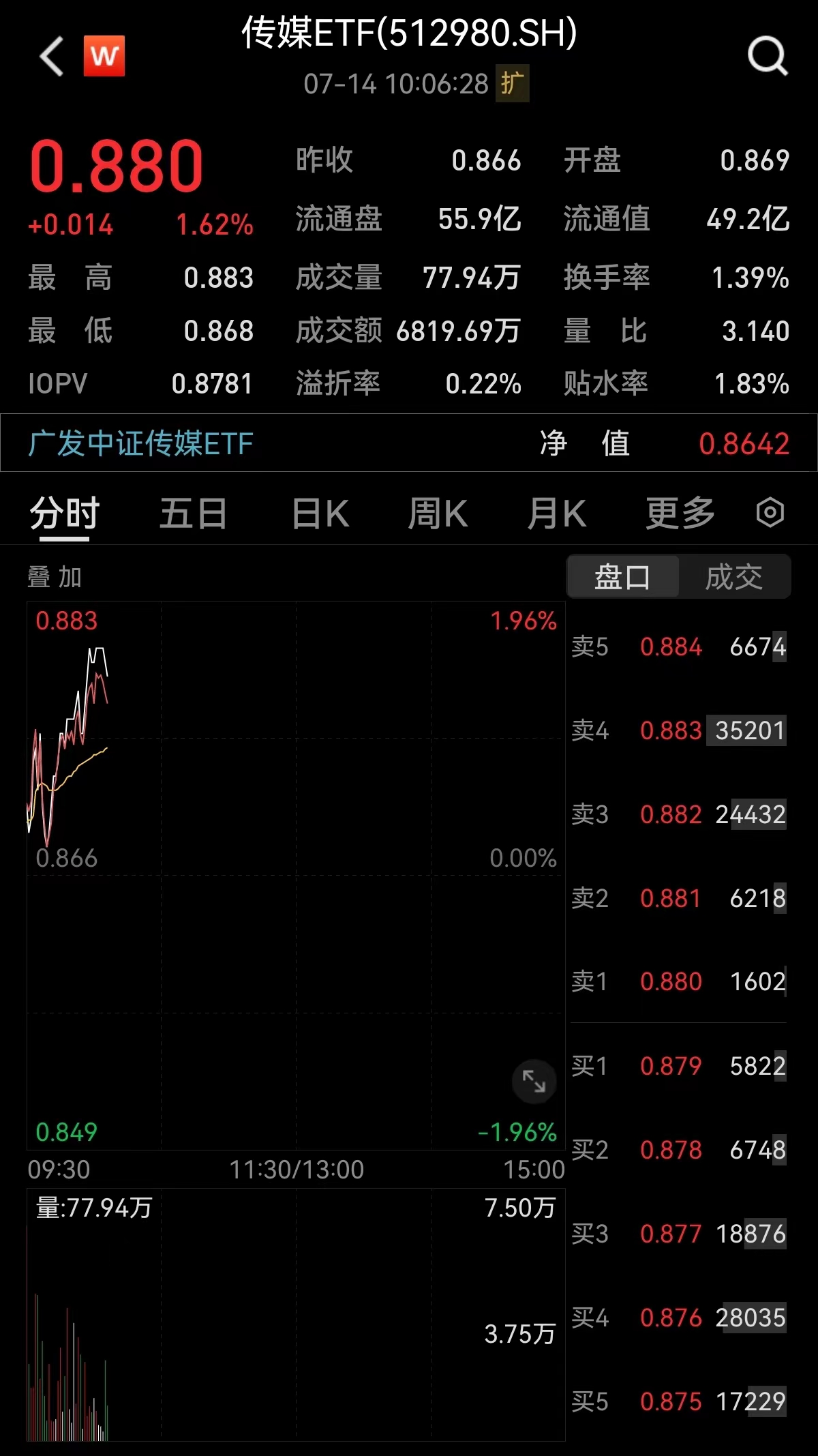The image size is (818, 1456).
Task: Keep 盘口 order book view active
Action: click(622, 576)
